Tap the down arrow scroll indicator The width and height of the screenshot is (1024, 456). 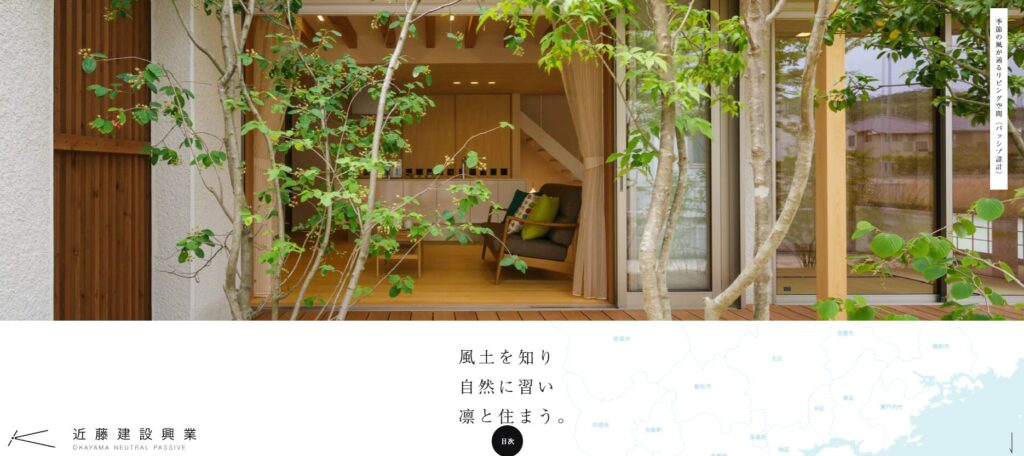1010,442
